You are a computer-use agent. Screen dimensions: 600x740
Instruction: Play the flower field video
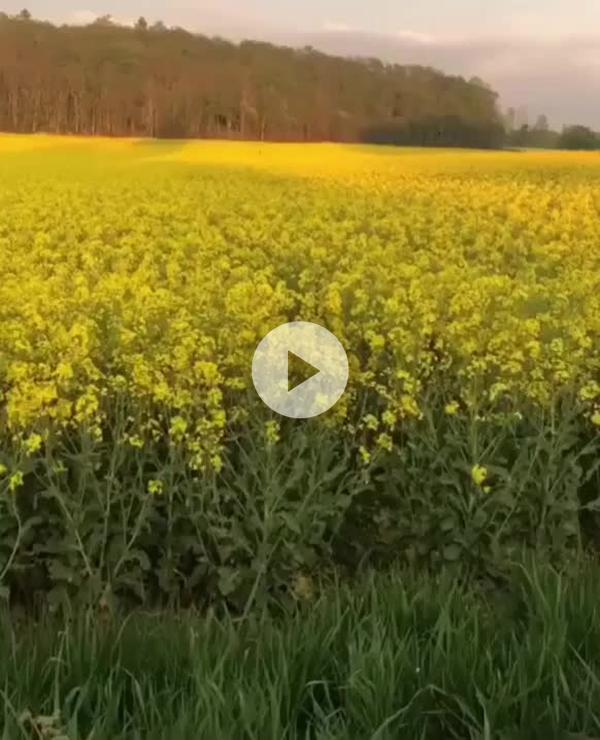300,370
